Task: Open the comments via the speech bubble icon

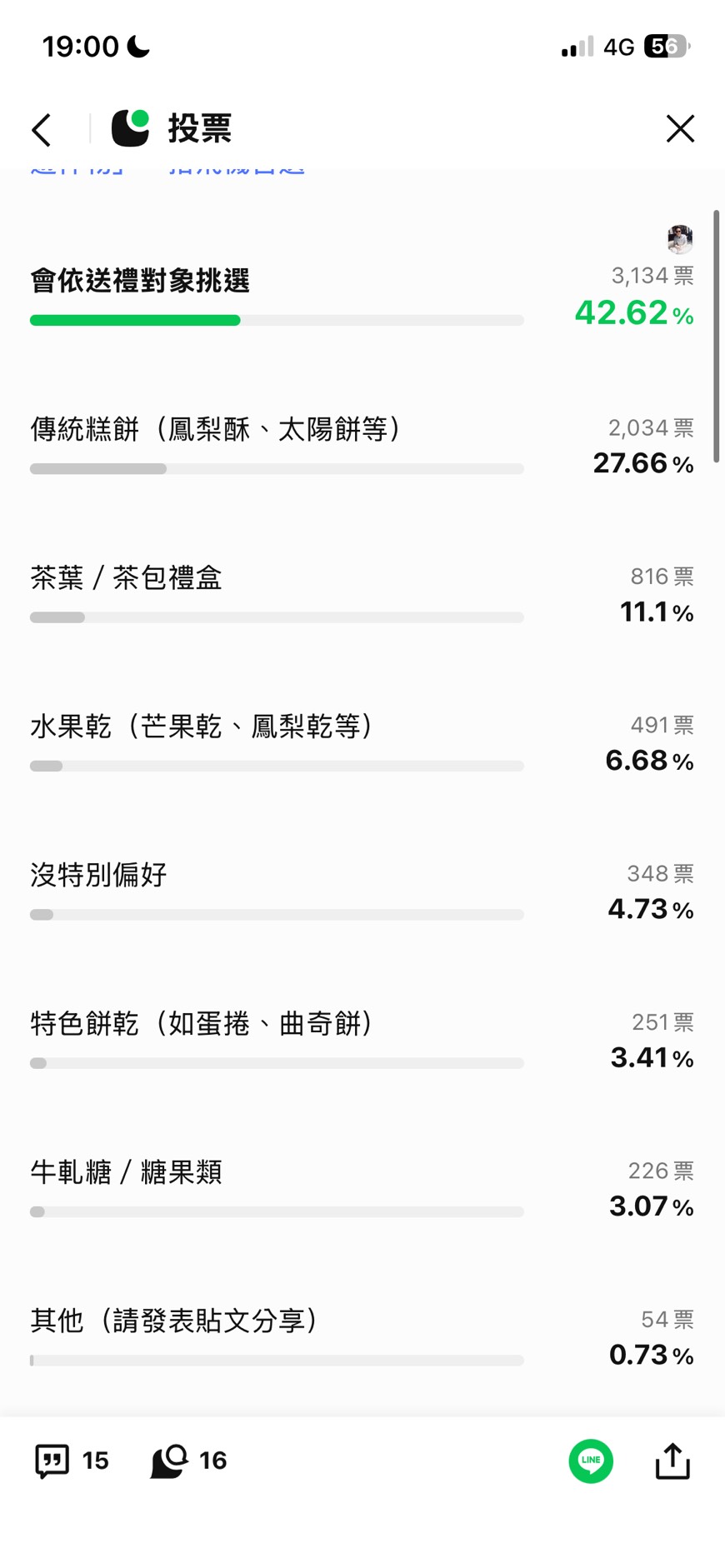Action: pyautogui.click(x=52, y=1460)
